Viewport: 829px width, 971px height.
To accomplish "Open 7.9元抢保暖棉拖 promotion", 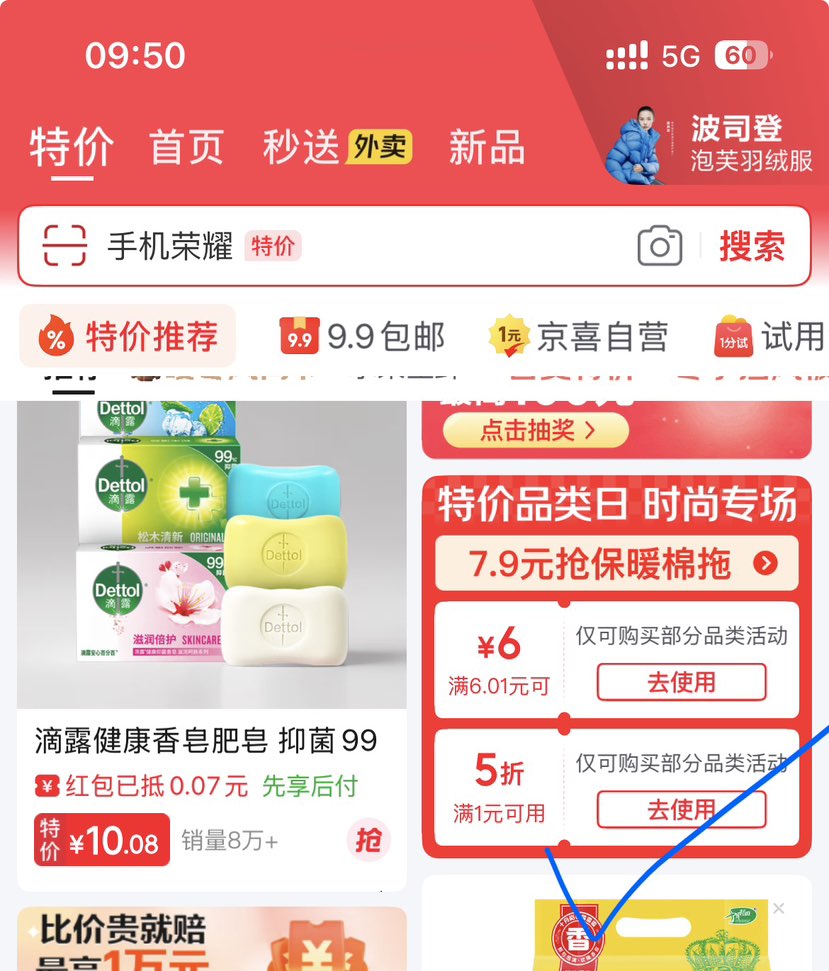I will 616,564.
